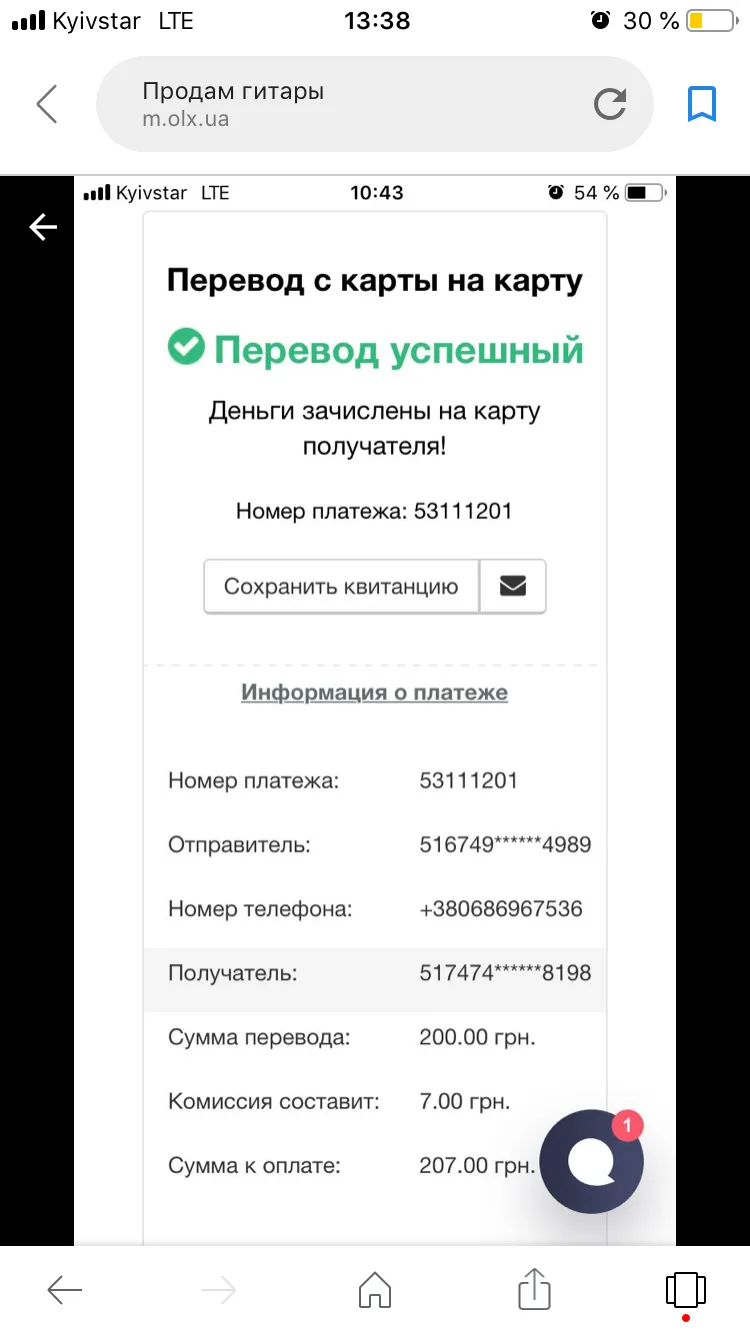
Task: Share this page
Action: click(535, 1287)
